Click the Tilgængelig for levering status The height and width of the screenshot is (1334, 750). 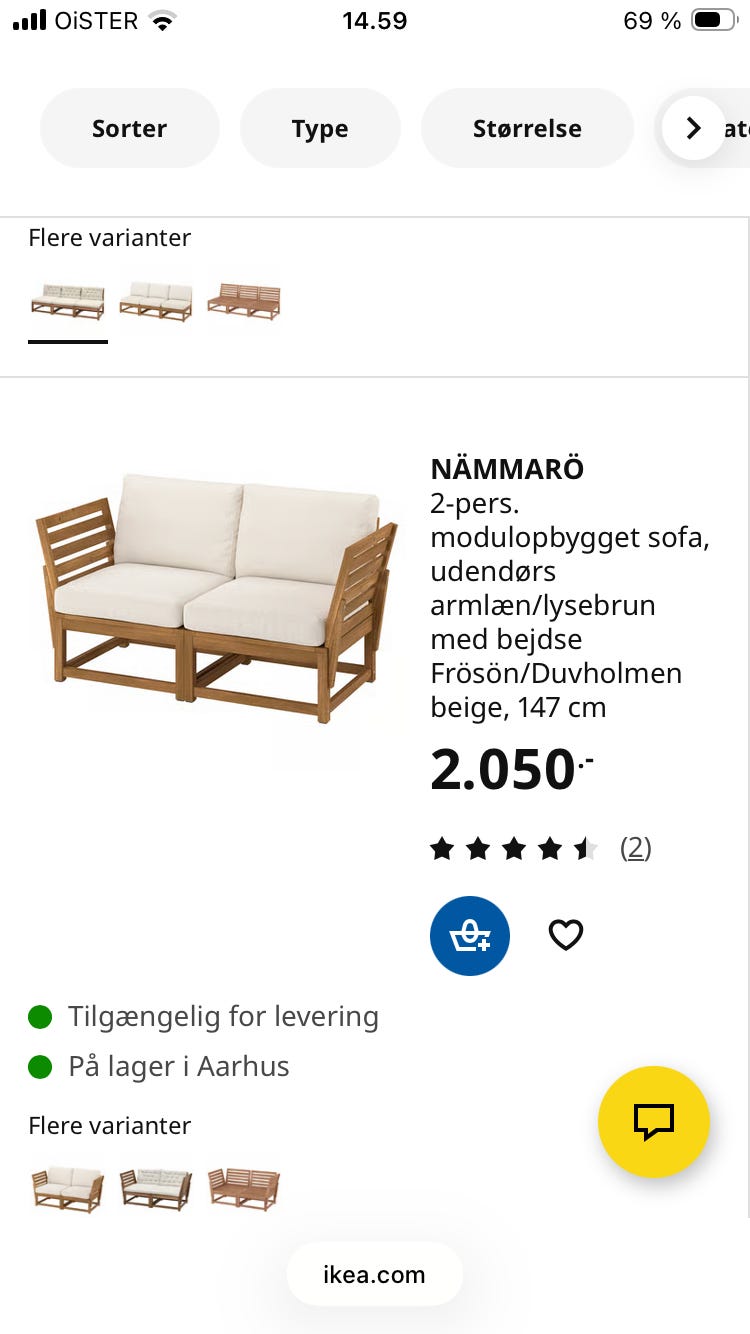(x=222, y=1016)
